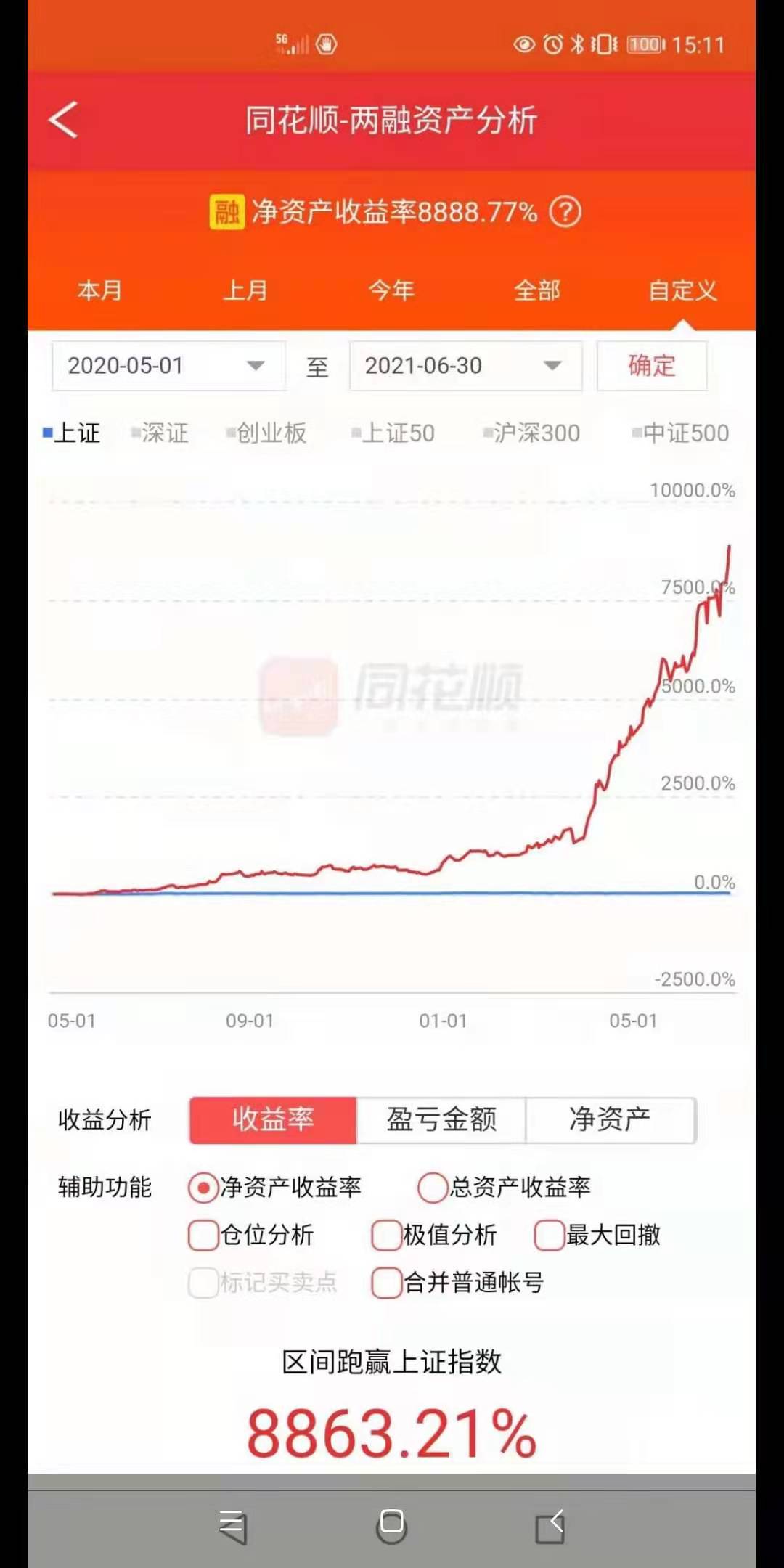This screenshot has width=784, height=1568.
Task: Select the 沪深300 index comparison
Action: (534, 433)
